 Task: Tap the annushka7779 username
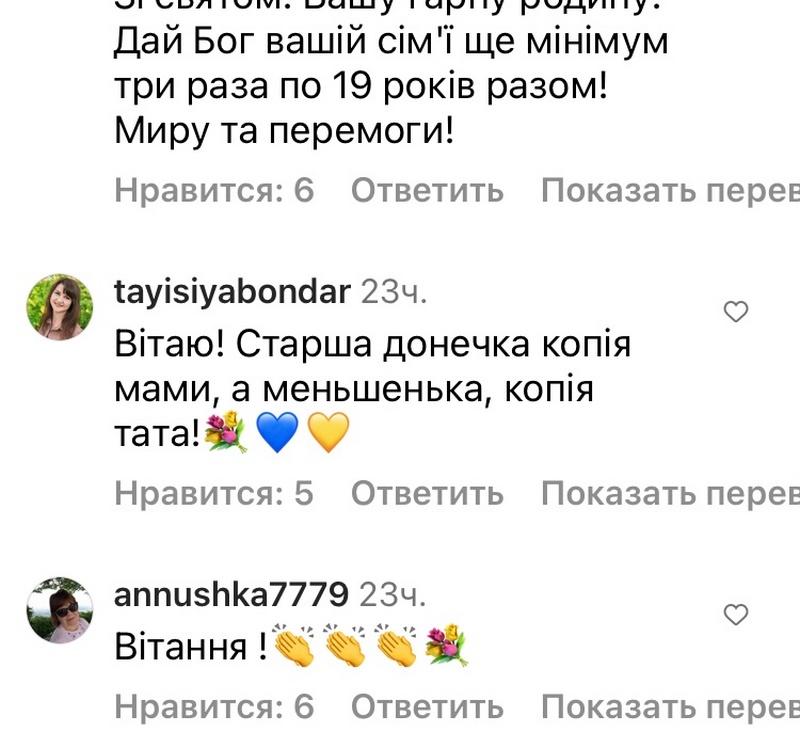232,595
